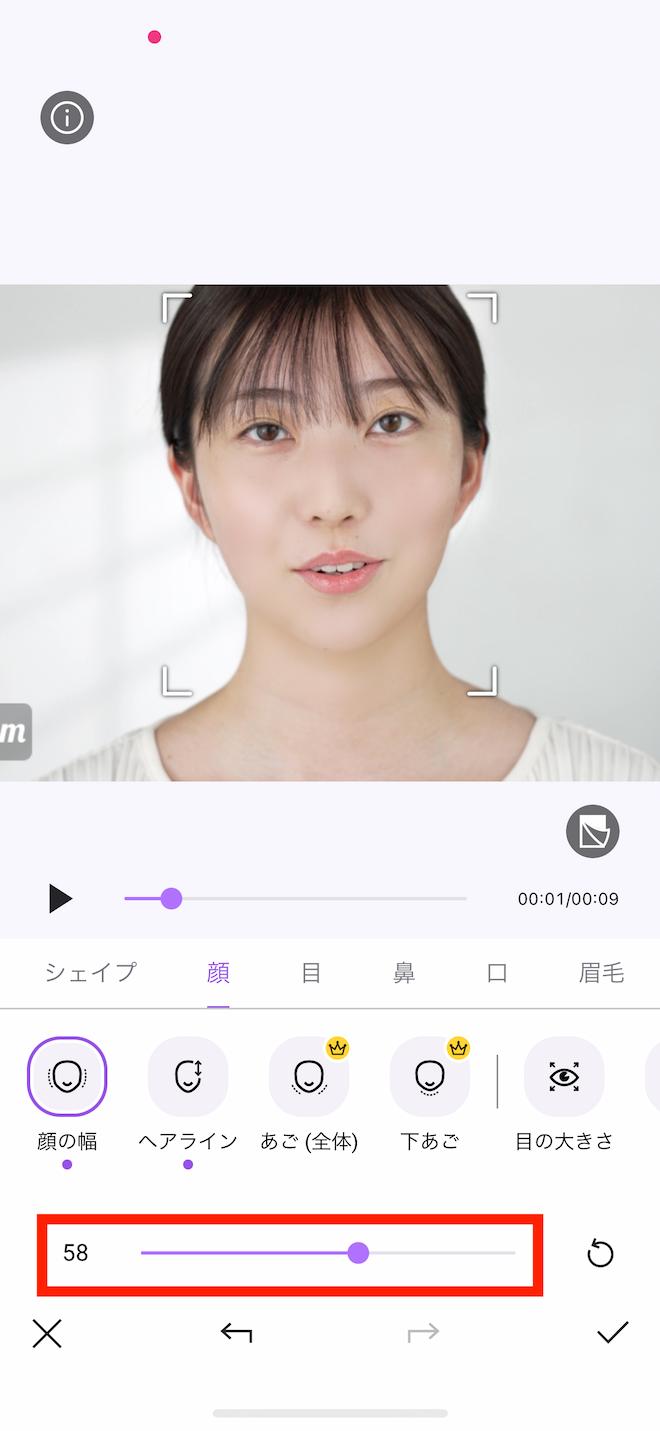Select the 目の大きさ eye size tool
Image resolution: width=660 pixels, height=1431 pixels.
point(564,1077)
